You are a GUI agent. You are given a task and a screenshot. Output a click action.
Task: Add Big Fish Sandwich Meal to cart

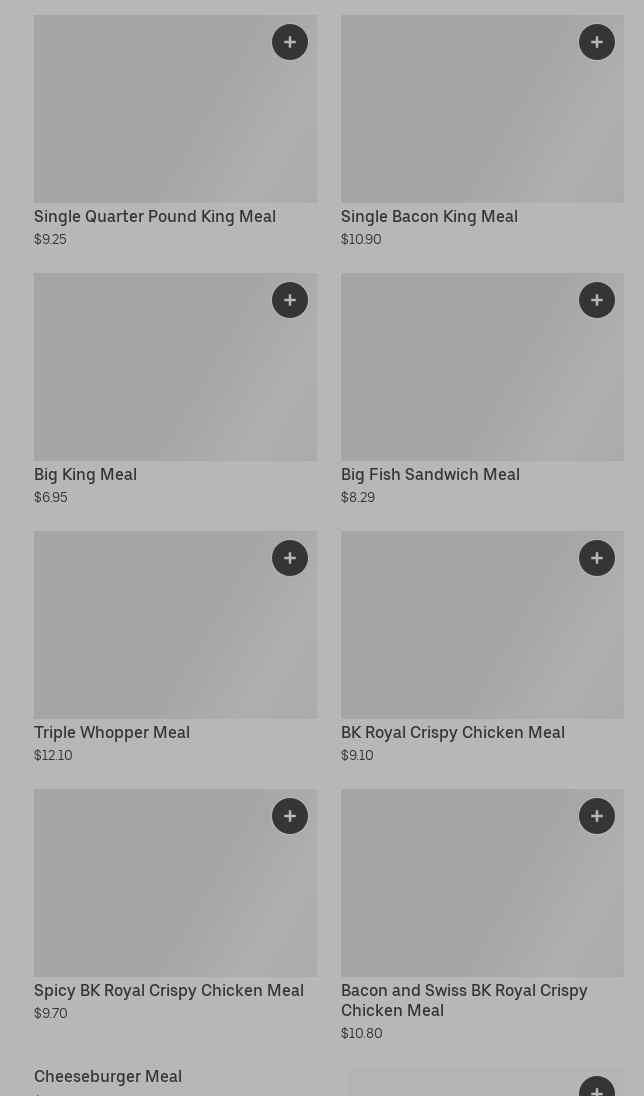(x=597, y=300)
